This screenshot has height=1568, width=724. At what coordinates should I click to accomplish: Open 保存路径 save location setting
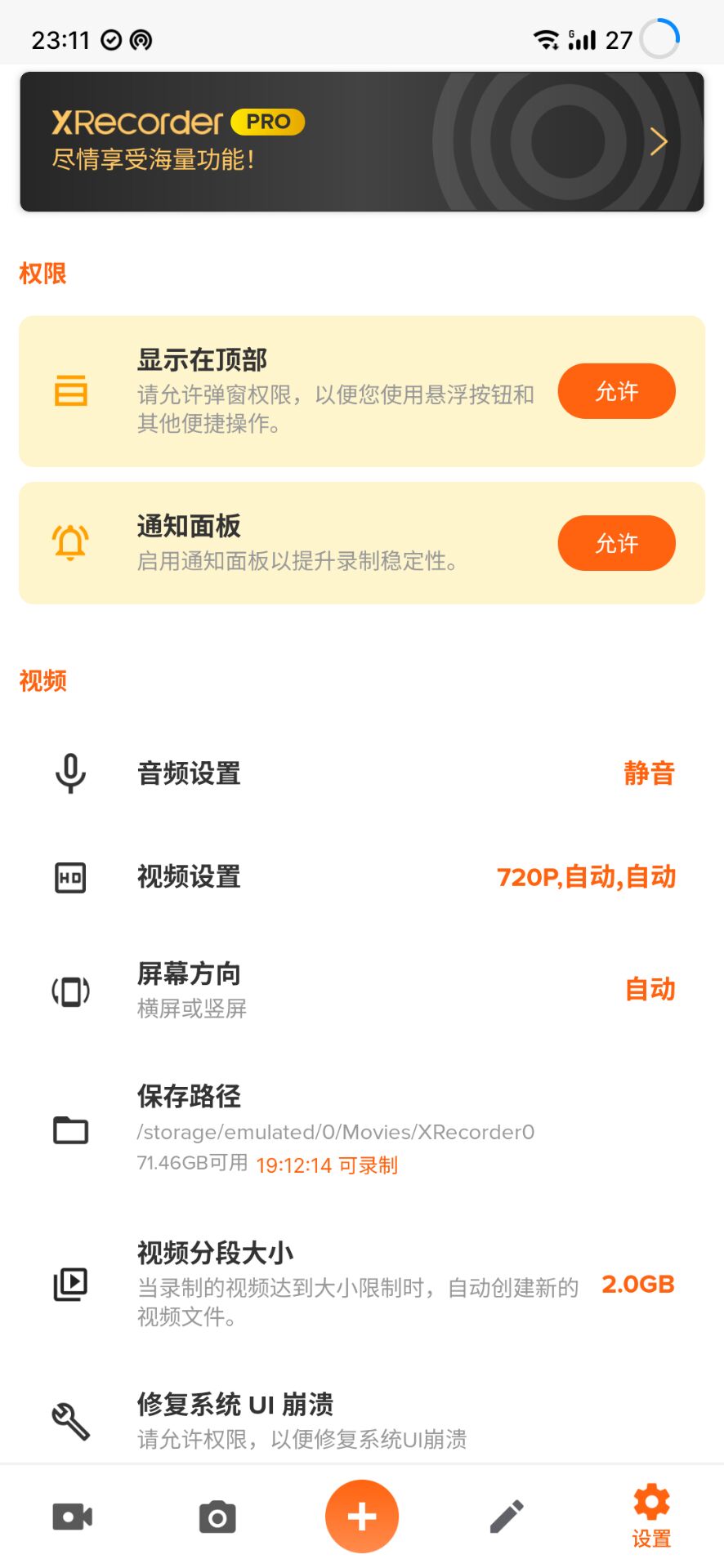(x=361, y=1130)
